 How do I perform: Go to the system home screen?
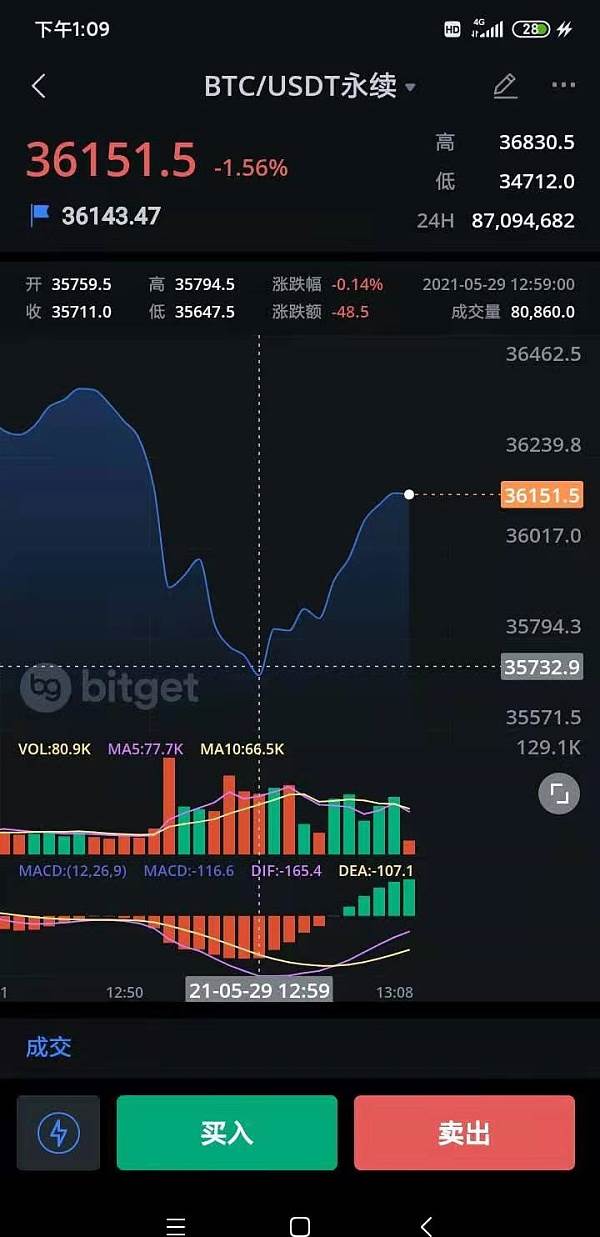click(x=299, y=1225)
